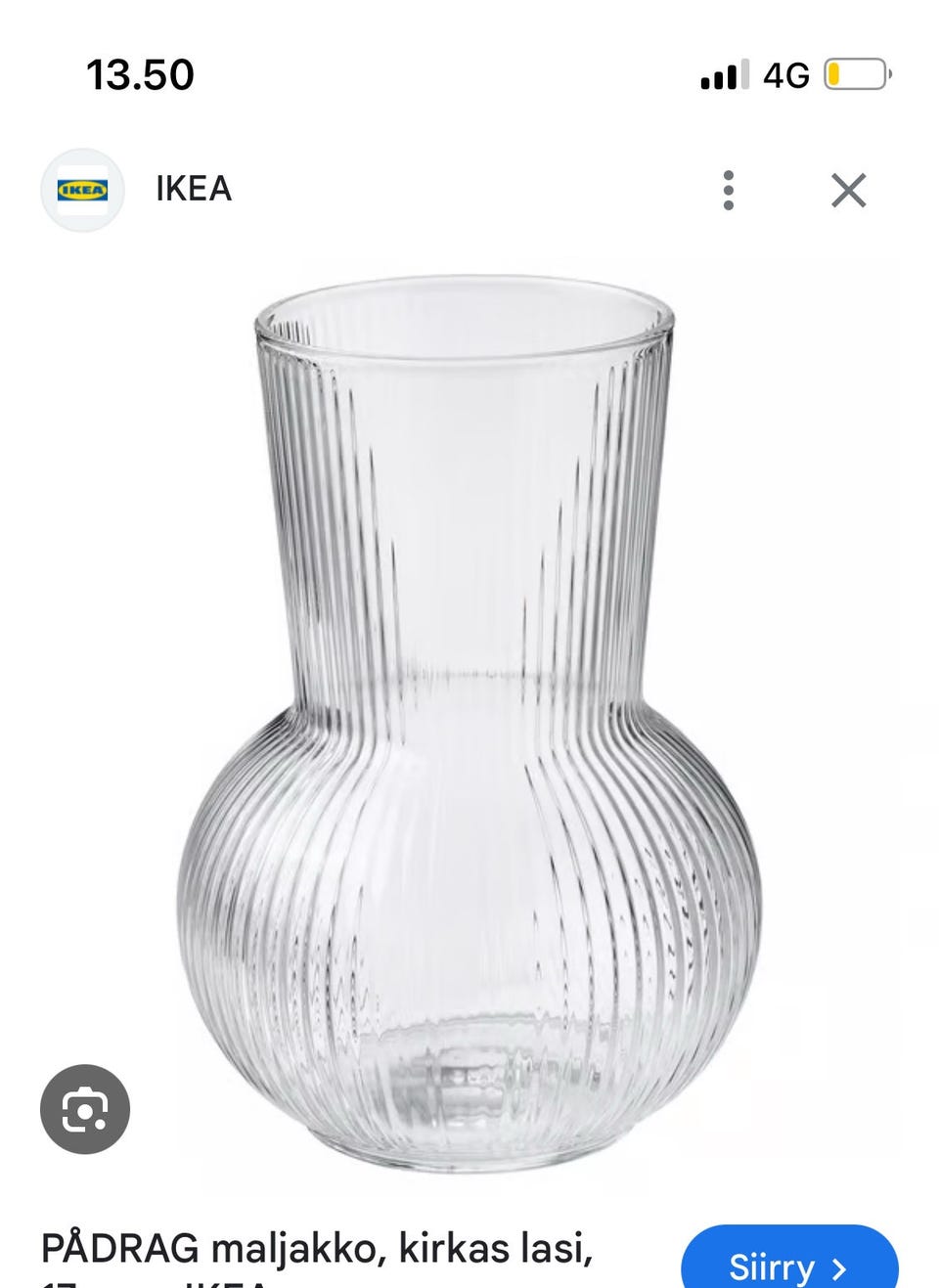Tap the PÅDRAG vase product photo
This screenshot has height=1288, width=939.
point(460,724)
